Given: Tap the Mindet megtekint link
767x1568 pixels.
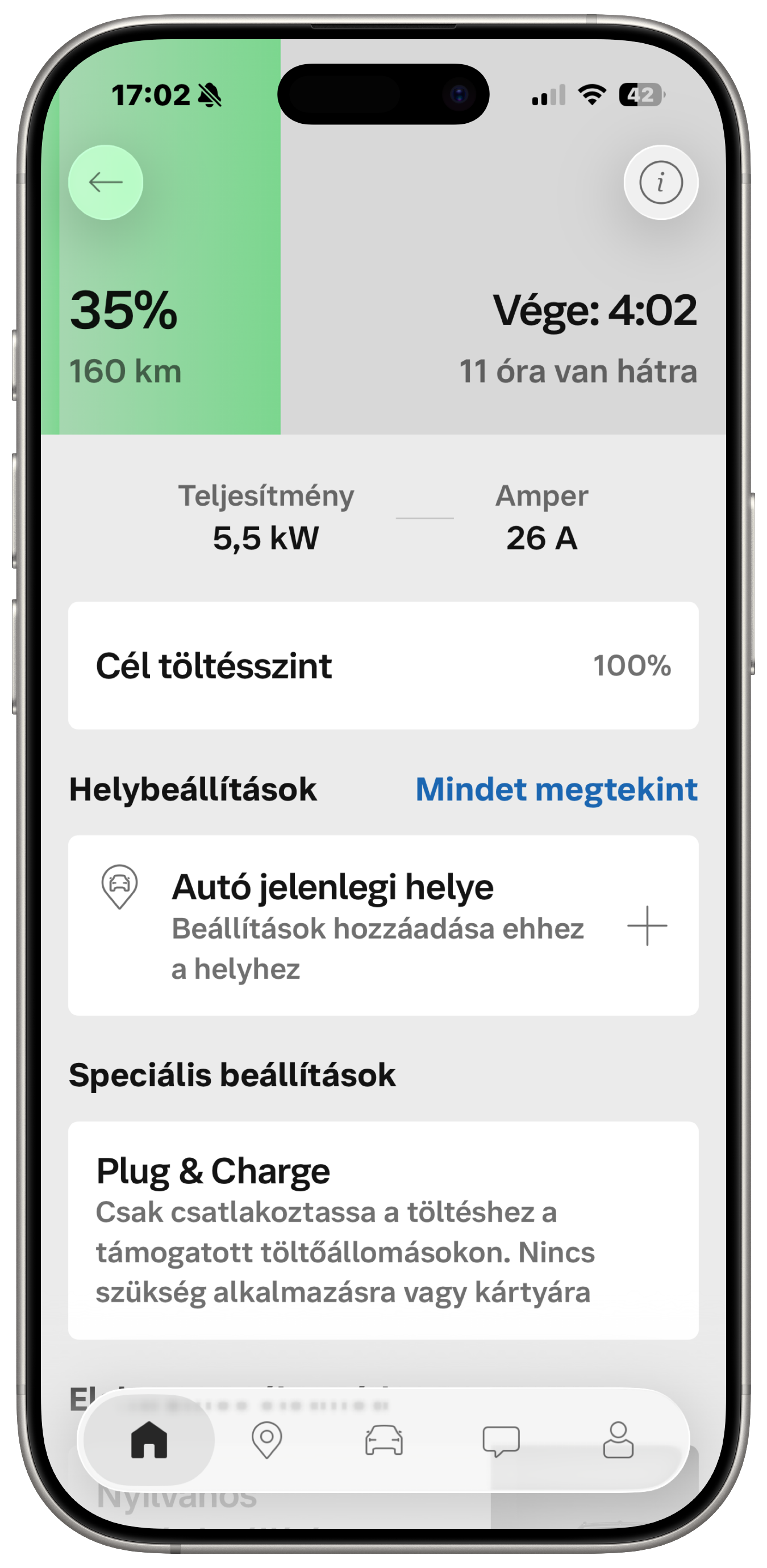Looking at the screenshot, I should click(556, 789).
